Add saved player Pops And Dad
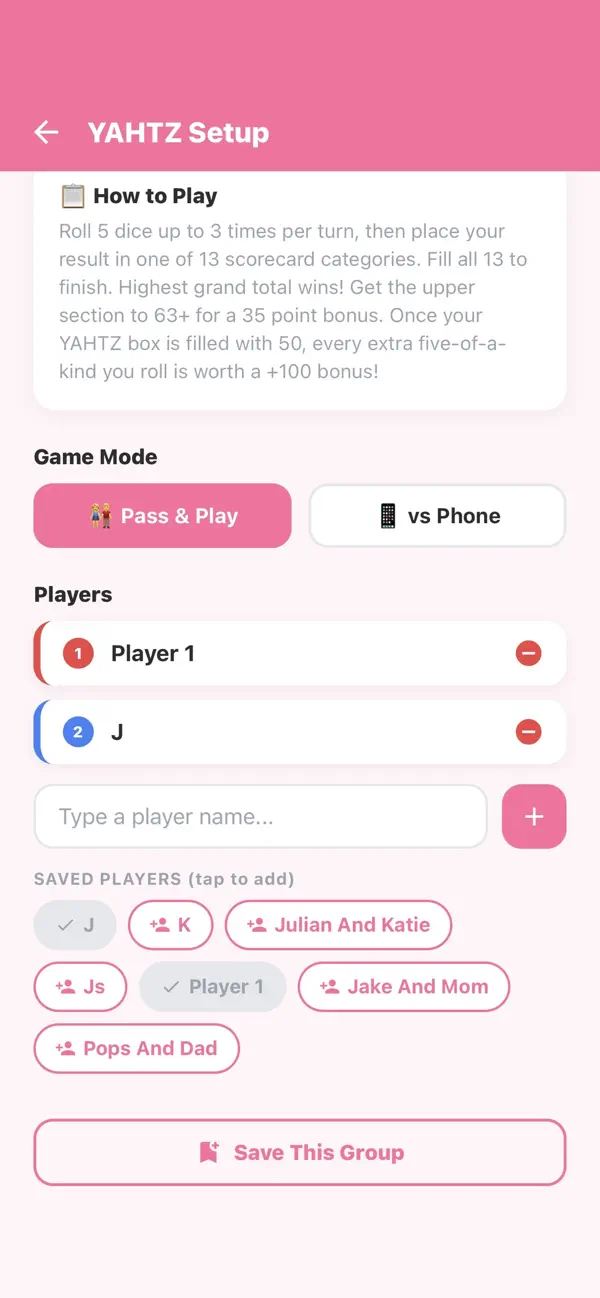 point(137,1048)
